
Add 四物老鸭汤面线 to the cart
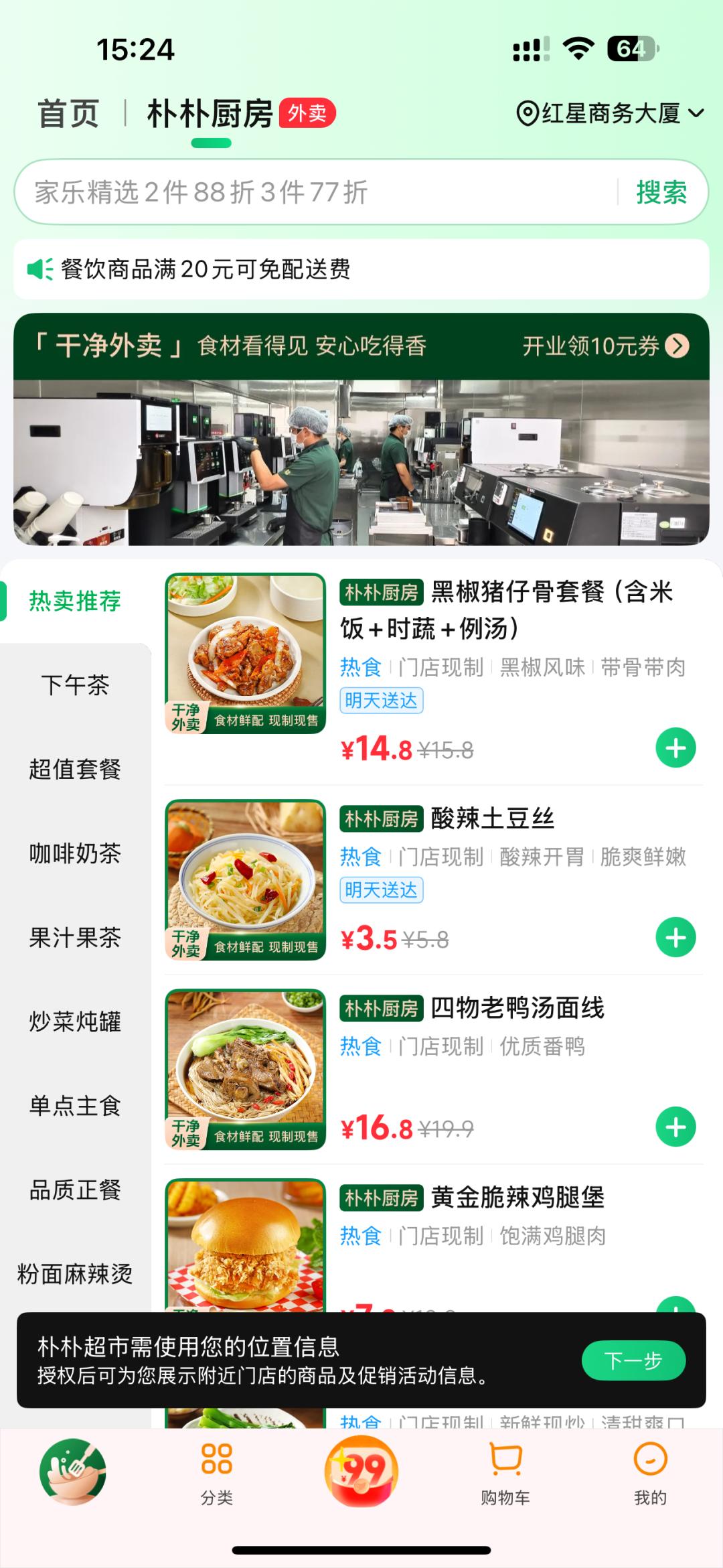(x=675, y=1127)
